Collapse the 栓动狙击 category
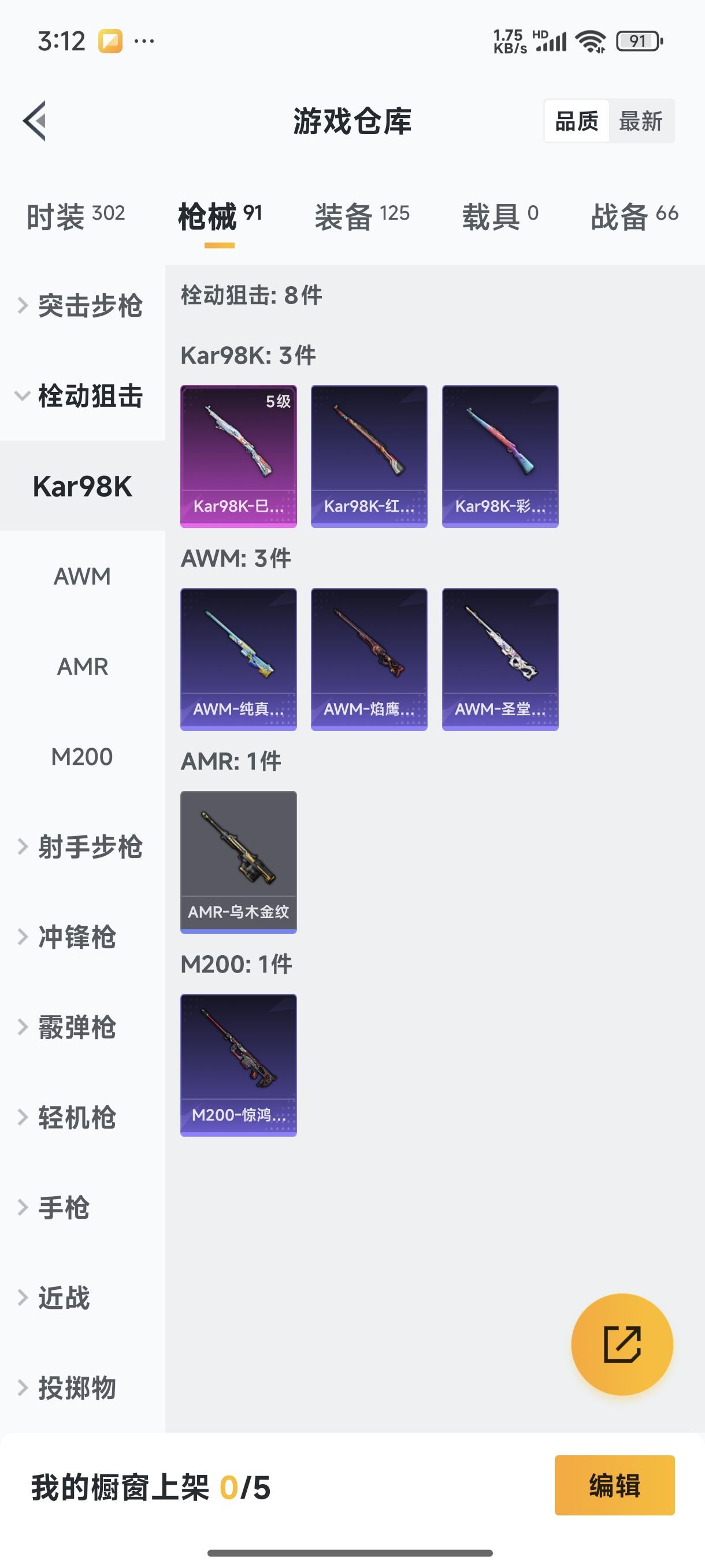705x1568 pixels. tap(83, 396)
